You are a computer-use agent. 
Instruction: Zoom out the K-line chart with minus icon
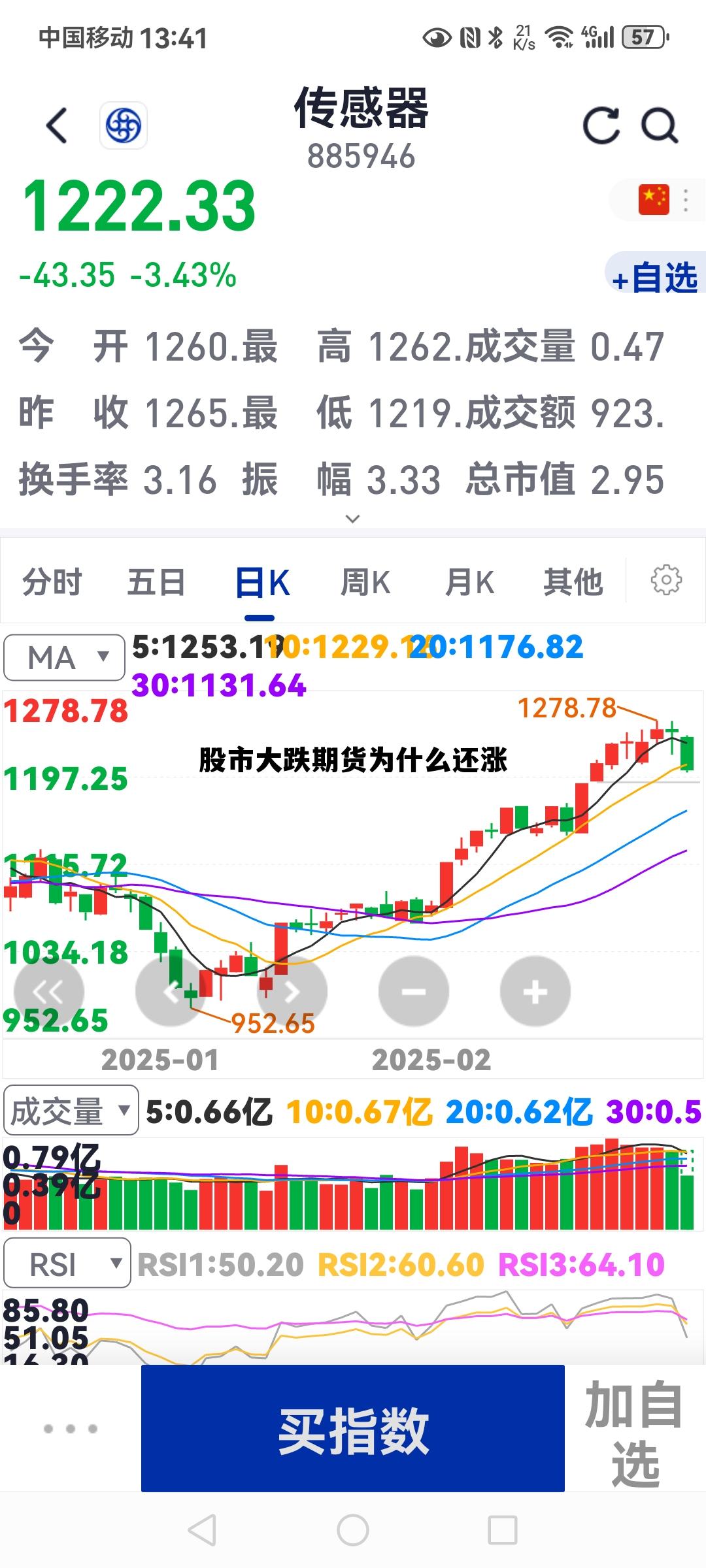(x=413, y=991)
